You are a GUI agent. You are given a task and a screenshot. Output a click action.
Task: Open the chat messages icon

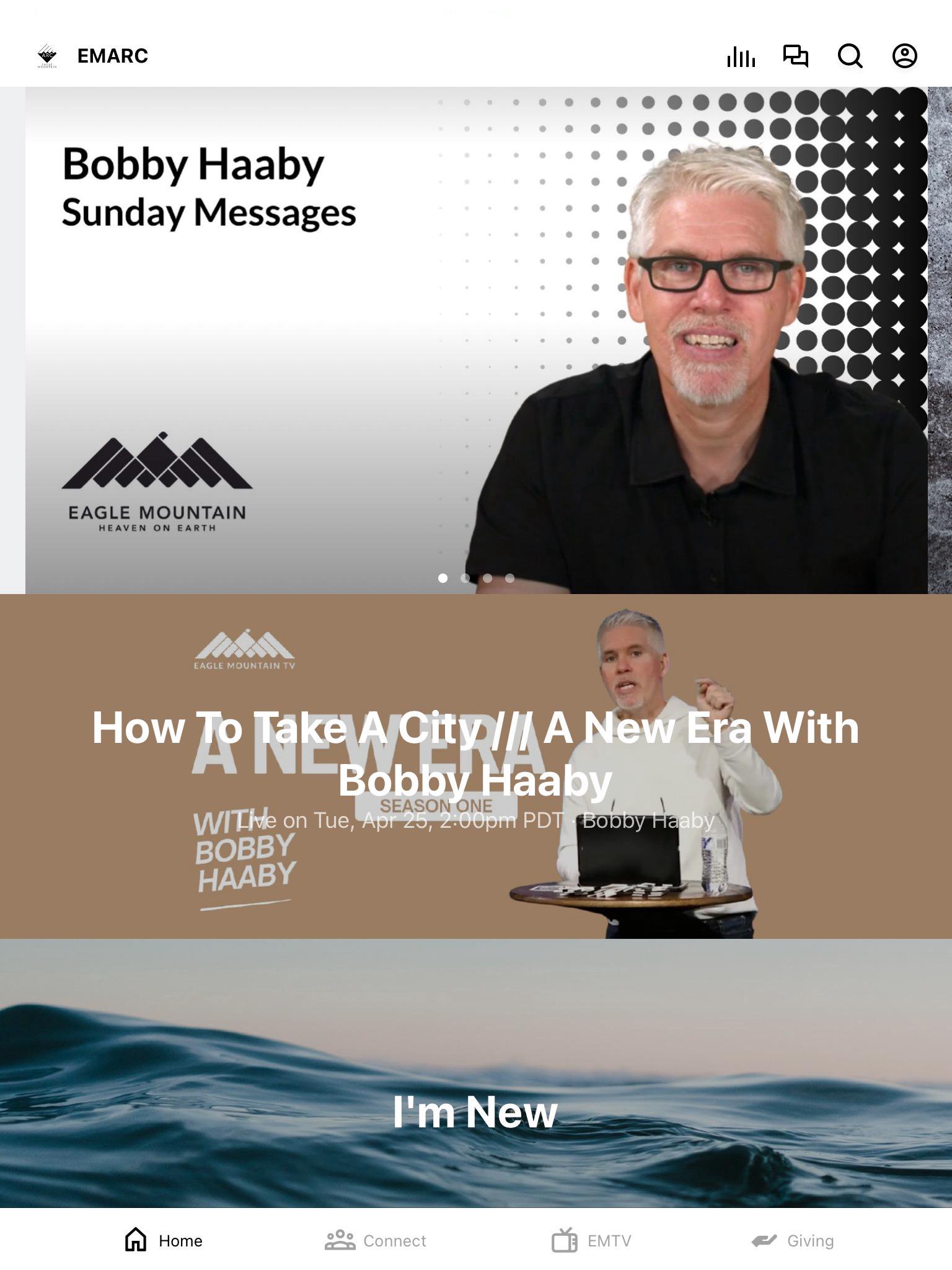tap(796, 56)
